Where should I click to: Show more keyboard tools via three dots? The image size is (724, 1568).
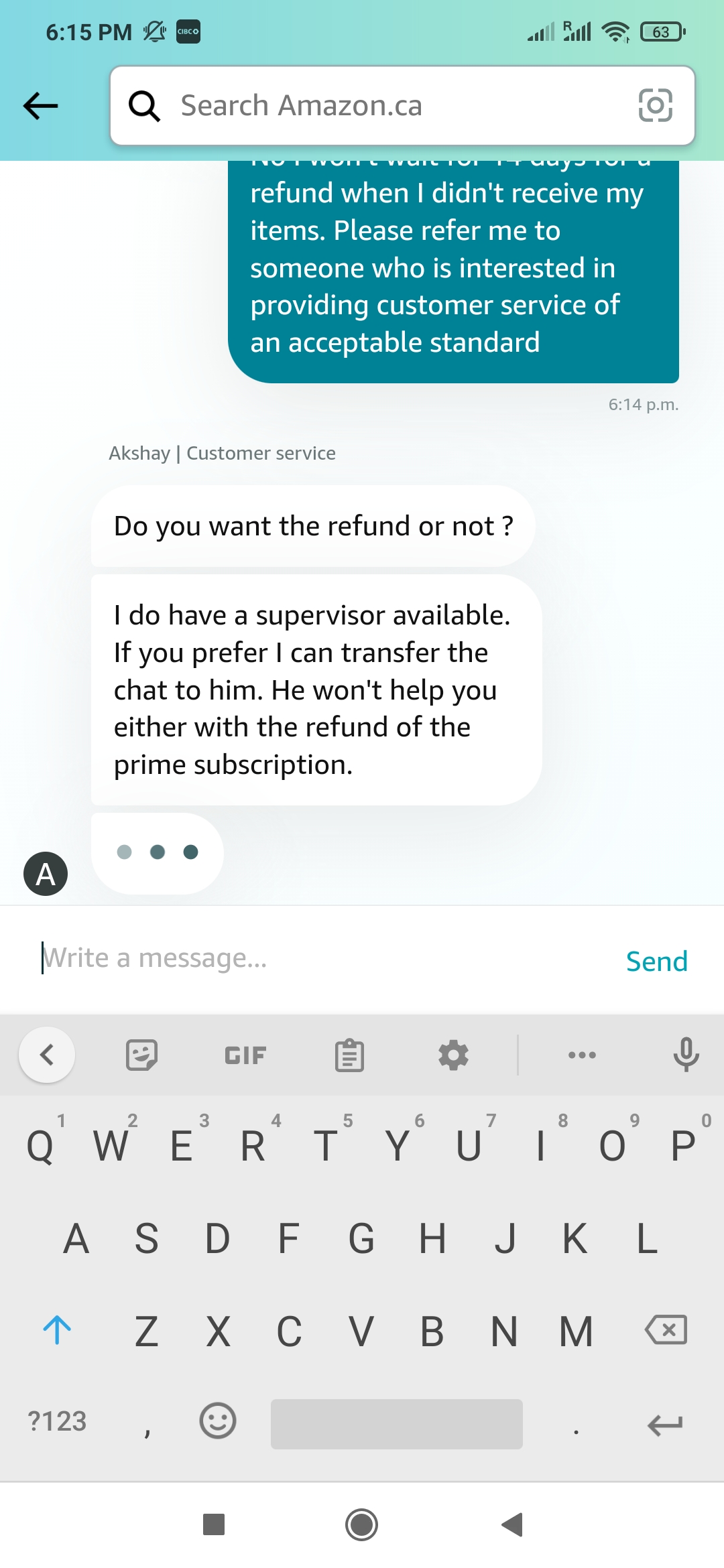click(582, 1055)
